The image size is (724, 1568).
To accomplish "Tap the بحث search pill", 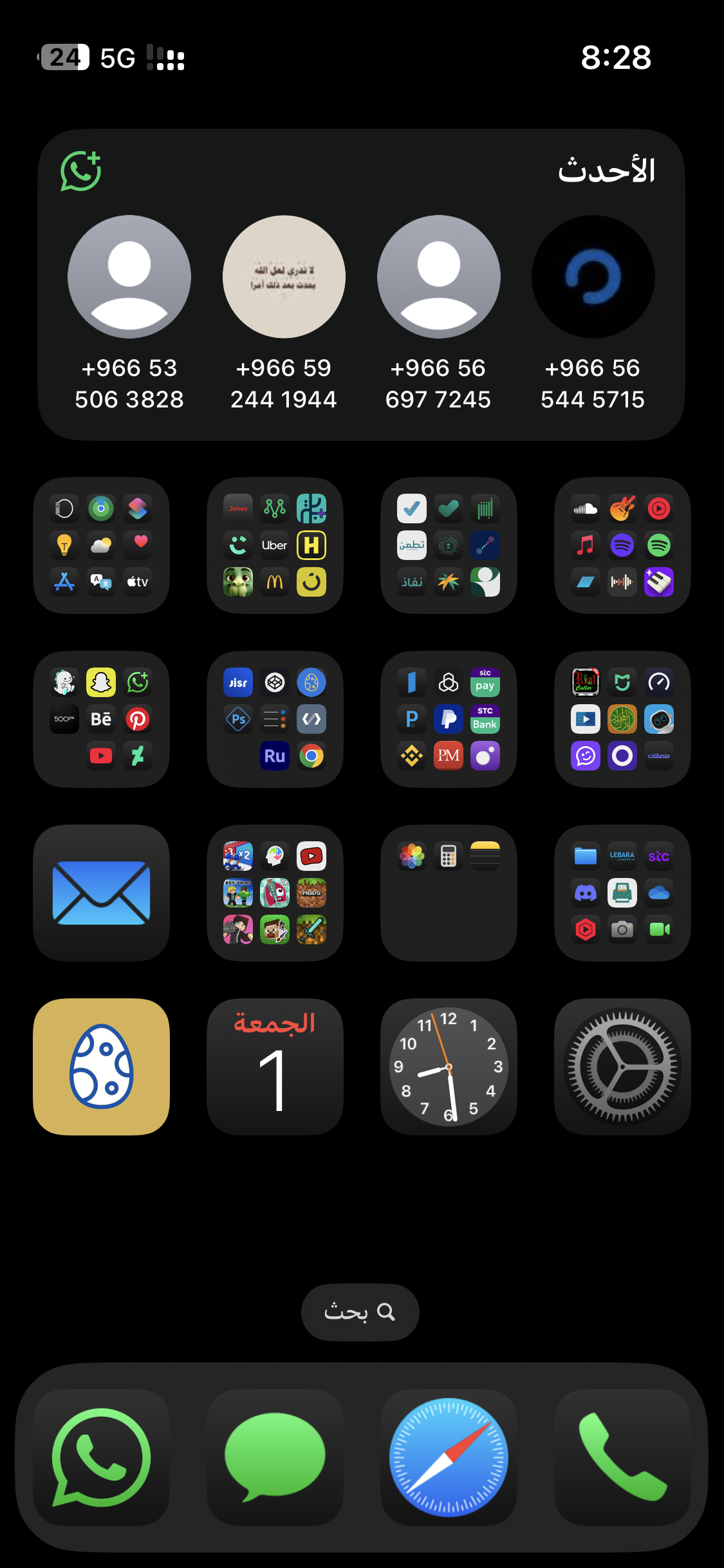I will (360, 1312).
